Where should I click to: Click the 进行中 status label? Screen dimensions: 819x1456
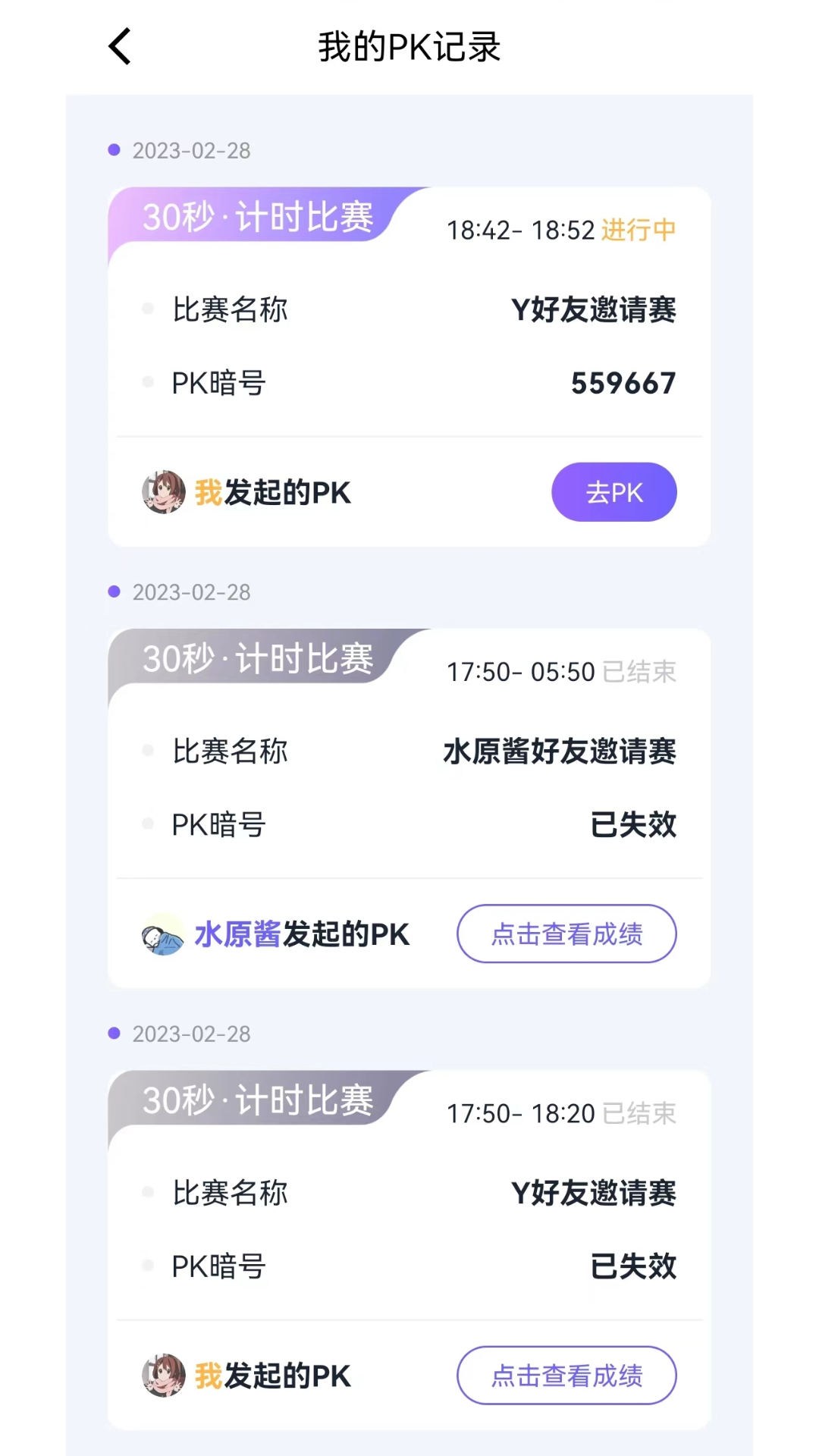[637, 231]
